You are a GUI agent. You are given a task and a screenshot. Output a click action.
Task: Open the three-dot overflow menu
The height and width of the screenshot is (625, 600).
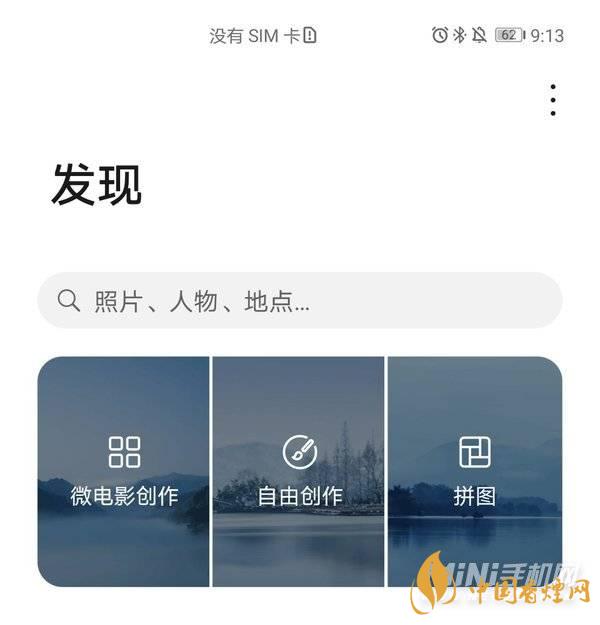click(x=553, y=100)
